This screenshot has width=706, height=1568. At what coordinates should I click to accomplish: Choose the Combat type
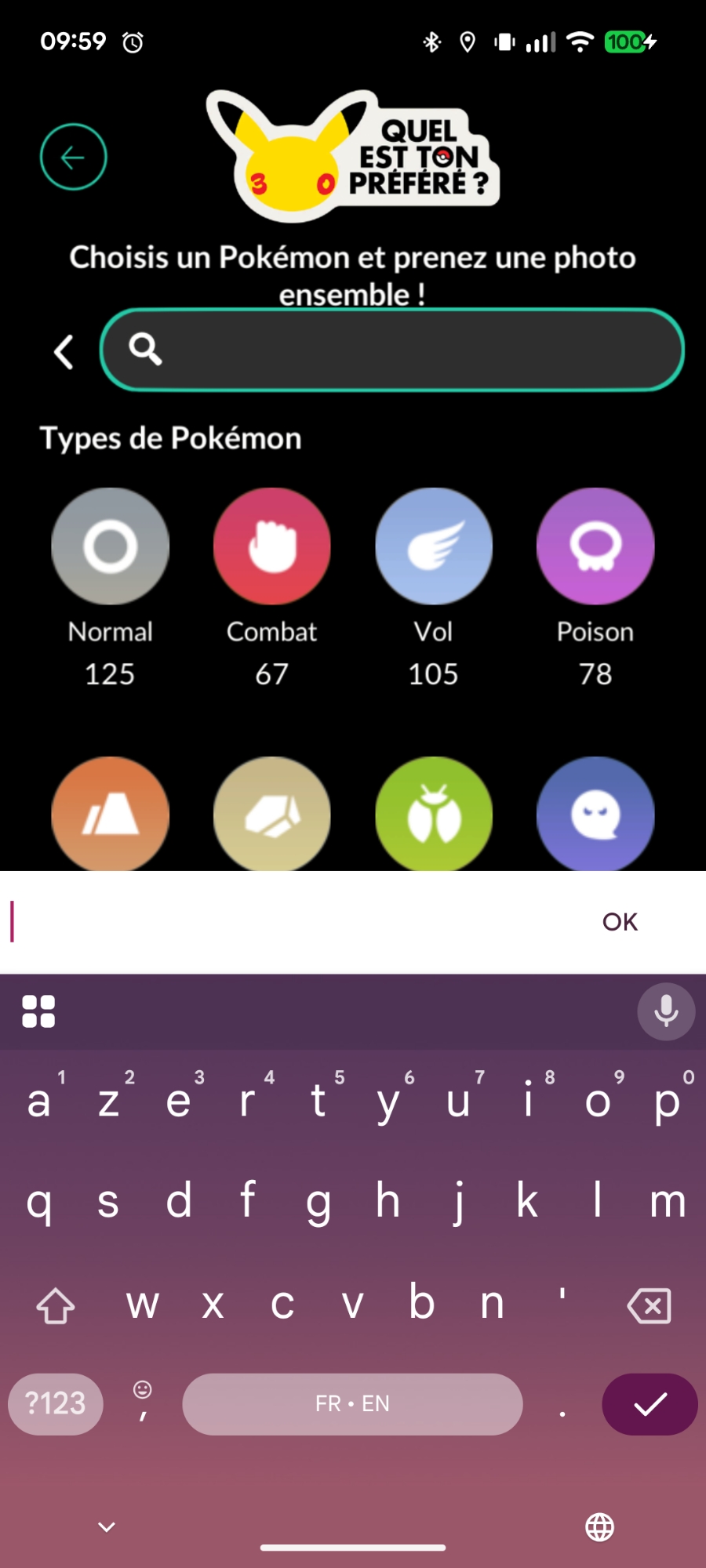[x=272, y=546]
